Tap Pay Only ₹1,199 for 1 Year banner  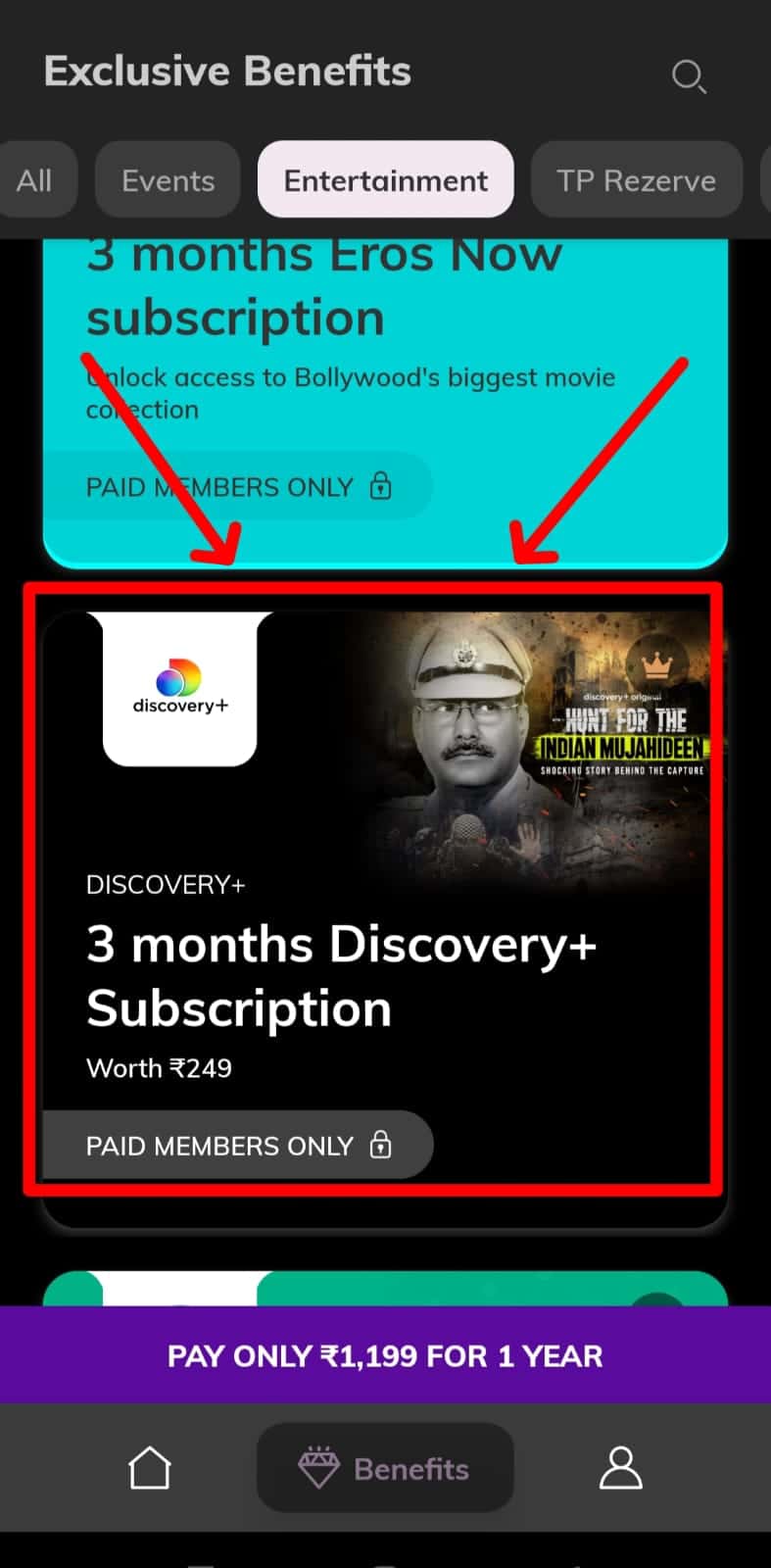385,1355
